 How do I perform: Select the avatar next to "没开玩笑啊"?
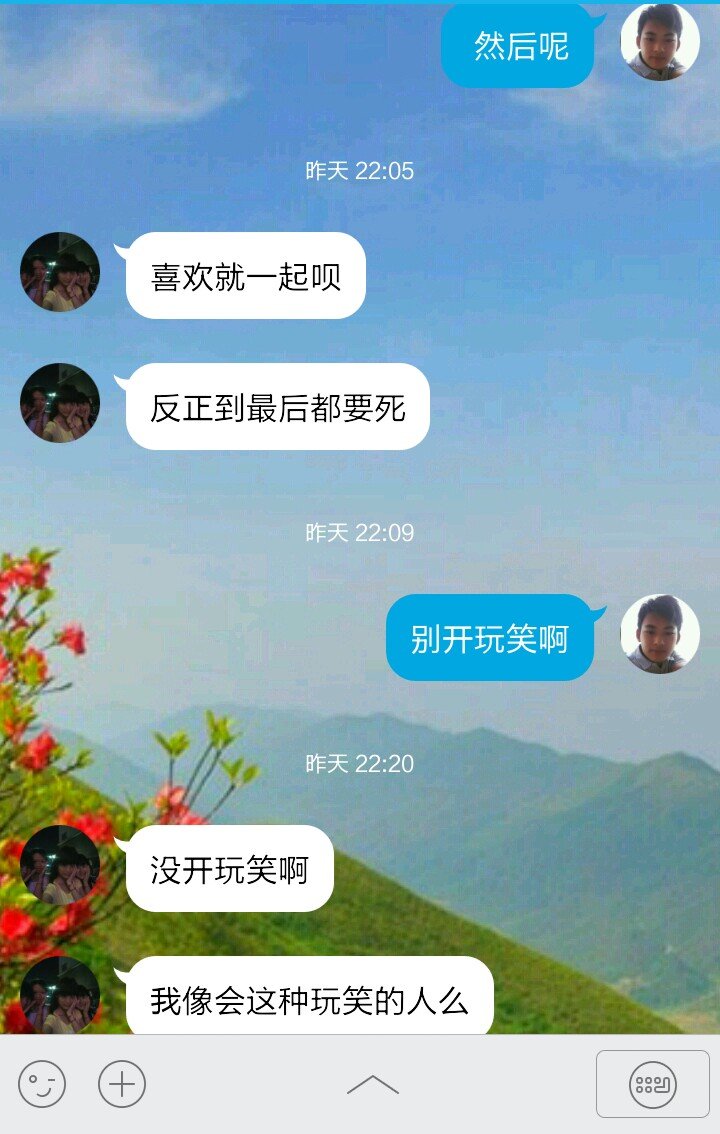click(60, 865)
